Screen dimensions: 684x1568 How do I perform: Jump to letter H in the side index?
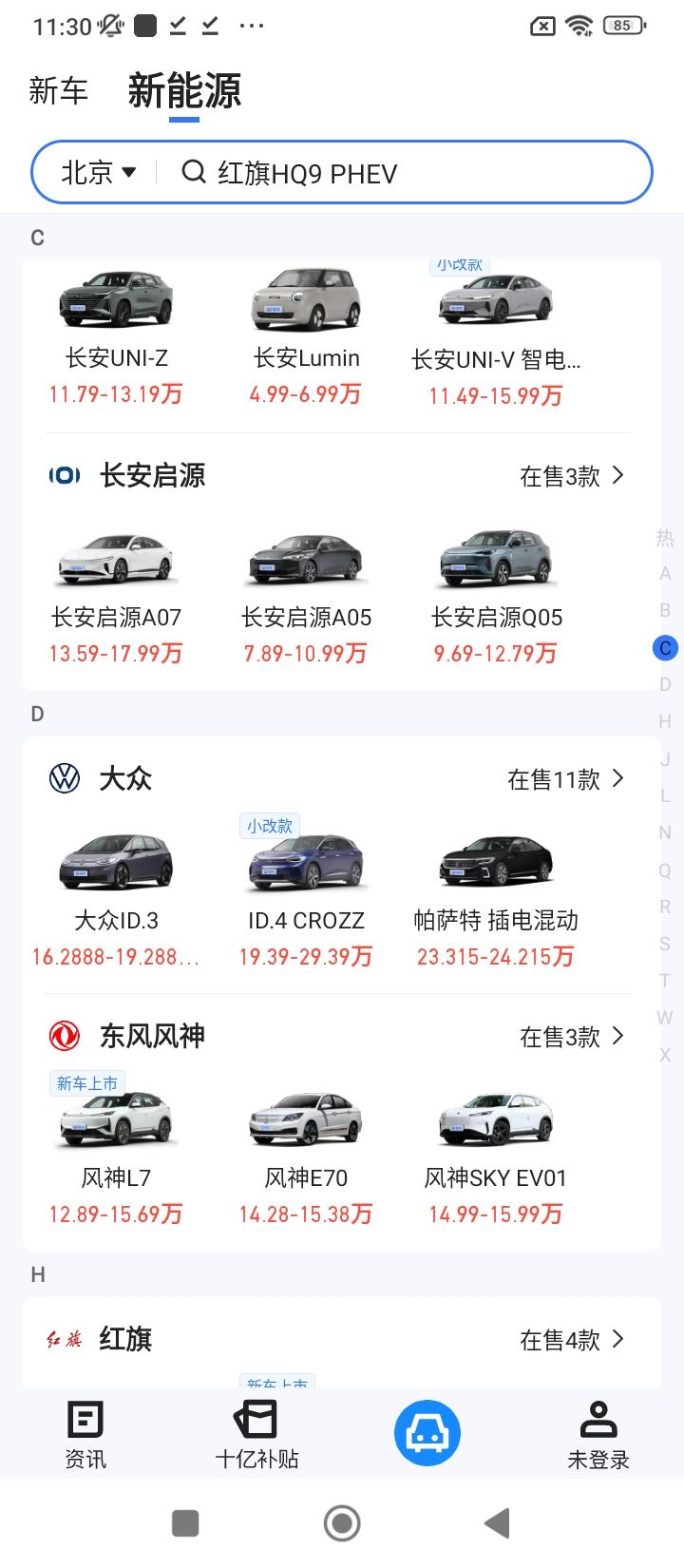coord(665,720)
